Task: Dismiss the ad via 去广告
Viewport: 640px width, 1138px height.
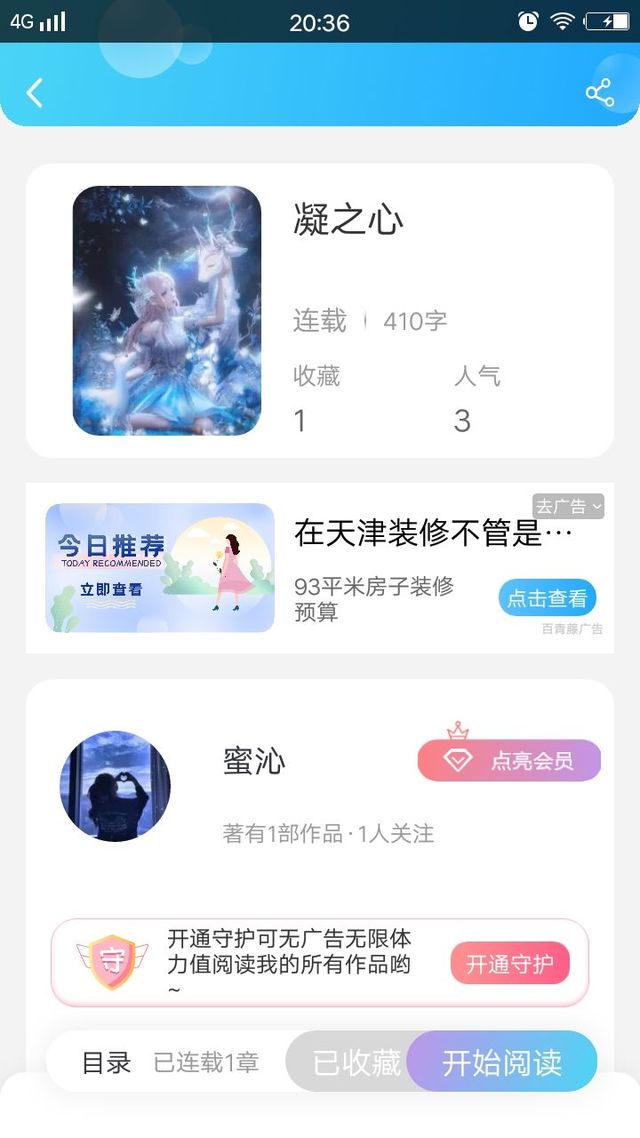Action: pos(568,506)
